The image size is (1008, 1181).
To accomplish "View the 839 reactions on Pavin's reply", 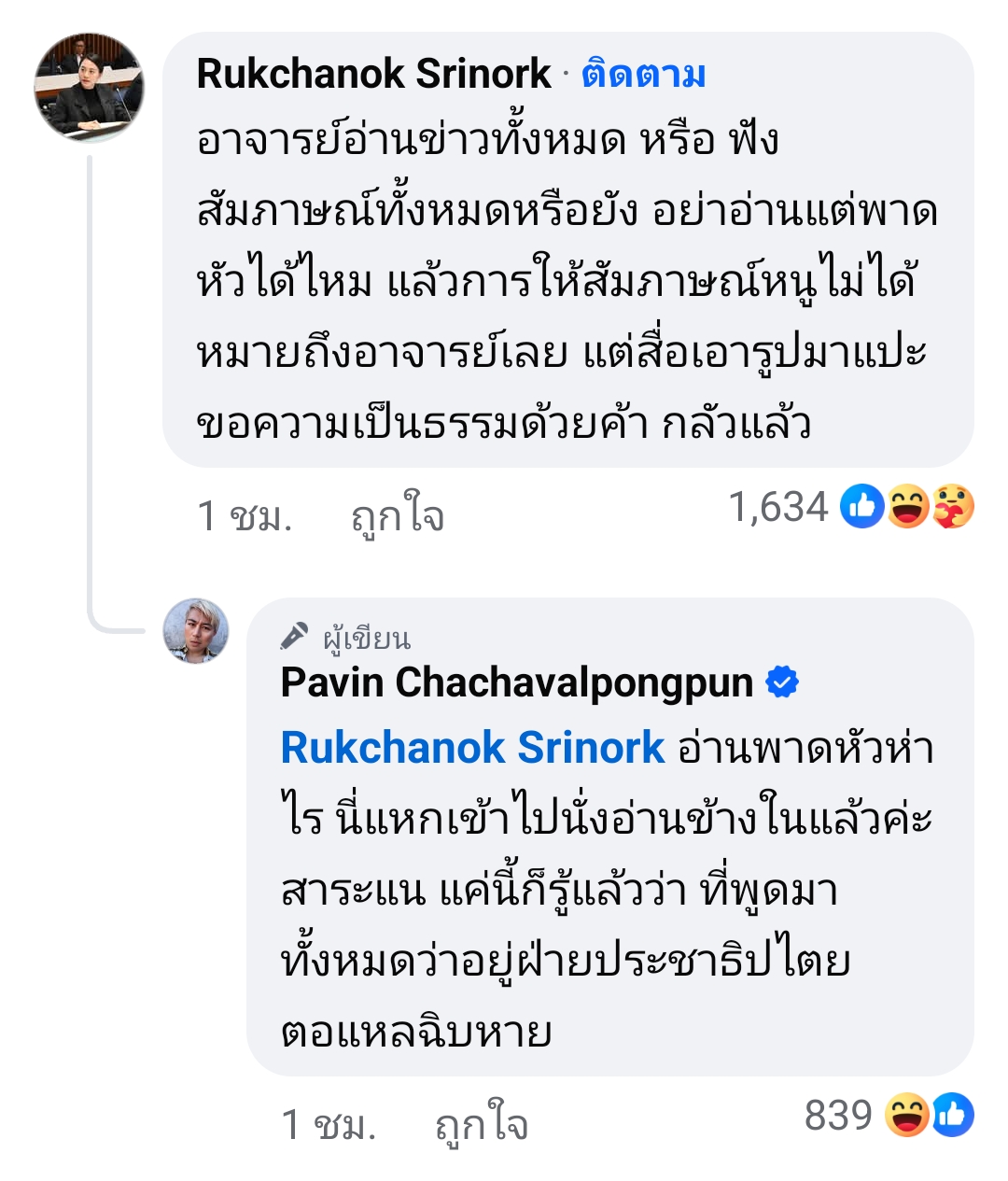I will 887,1115.
